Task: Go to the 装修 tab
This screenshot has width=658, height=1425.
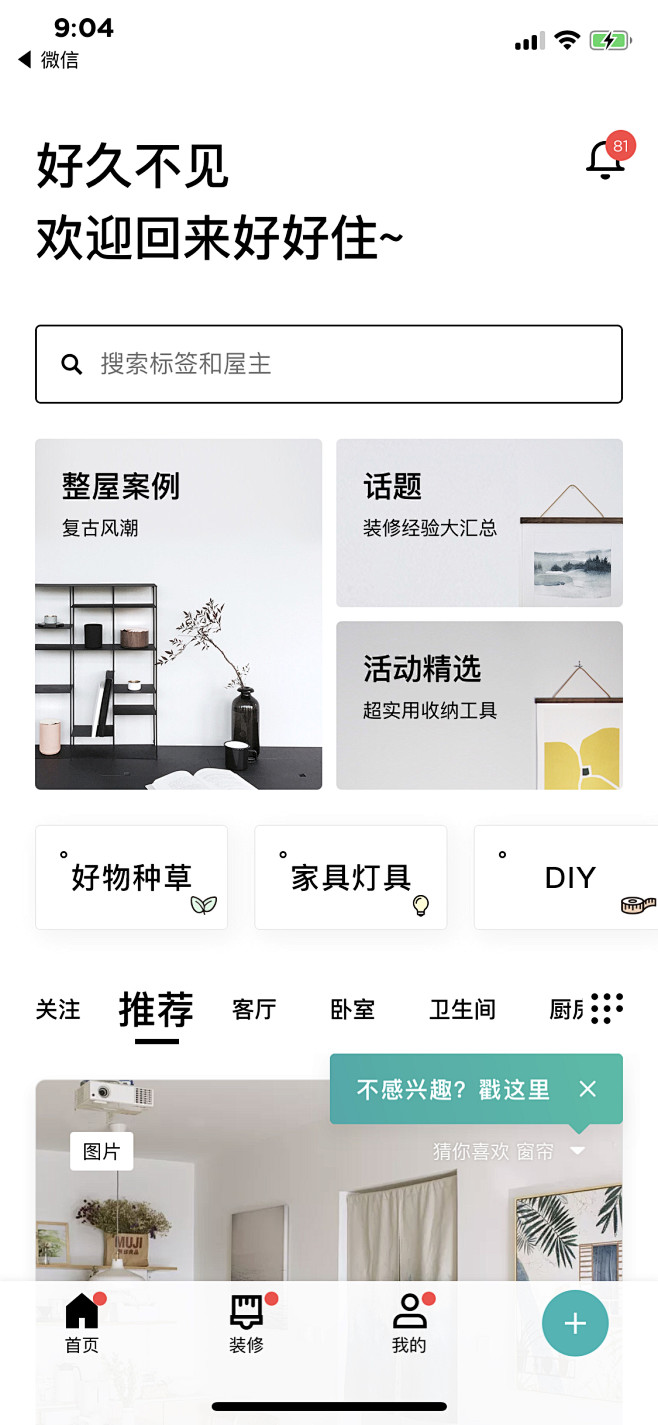Action: [246, 1322]
